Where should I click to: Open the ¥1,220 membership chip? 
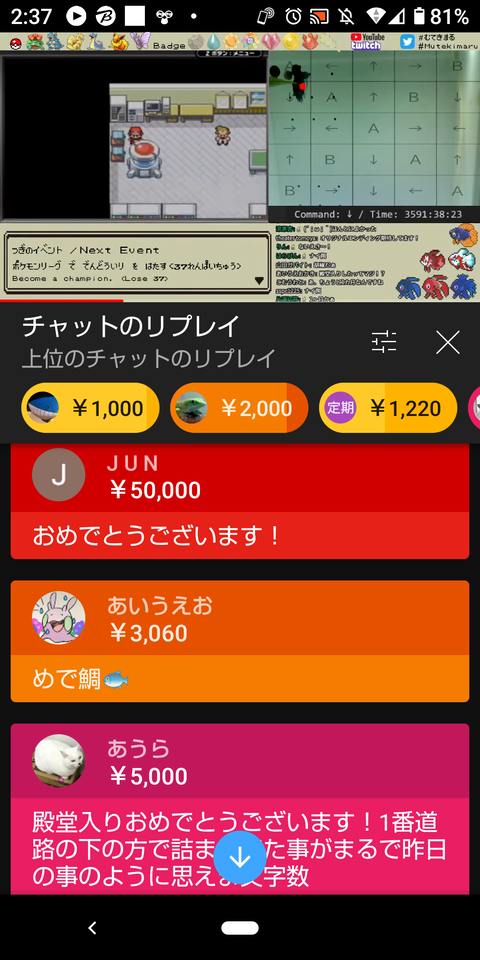point(388,408)
